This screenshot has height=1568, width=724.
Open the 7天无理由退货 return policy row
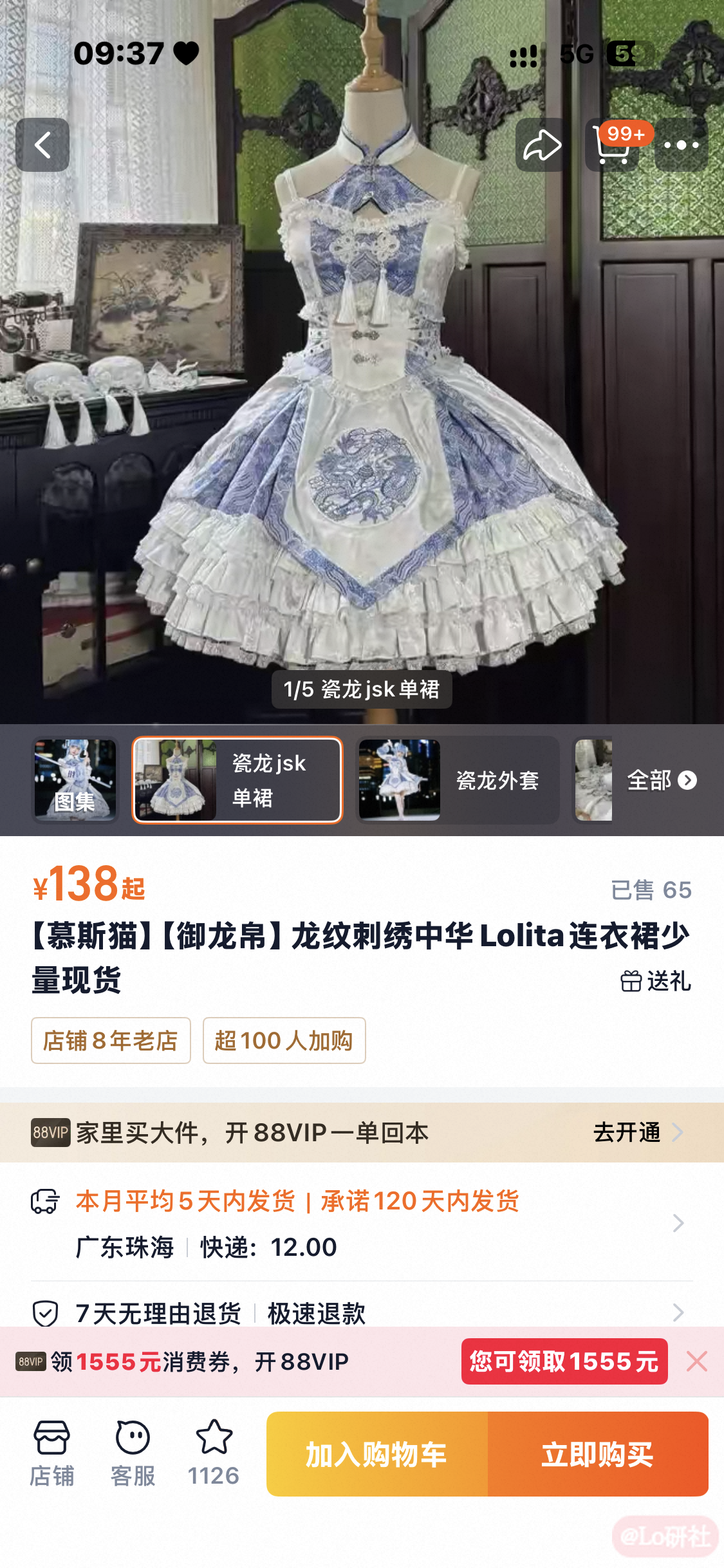pos(362,1312)
